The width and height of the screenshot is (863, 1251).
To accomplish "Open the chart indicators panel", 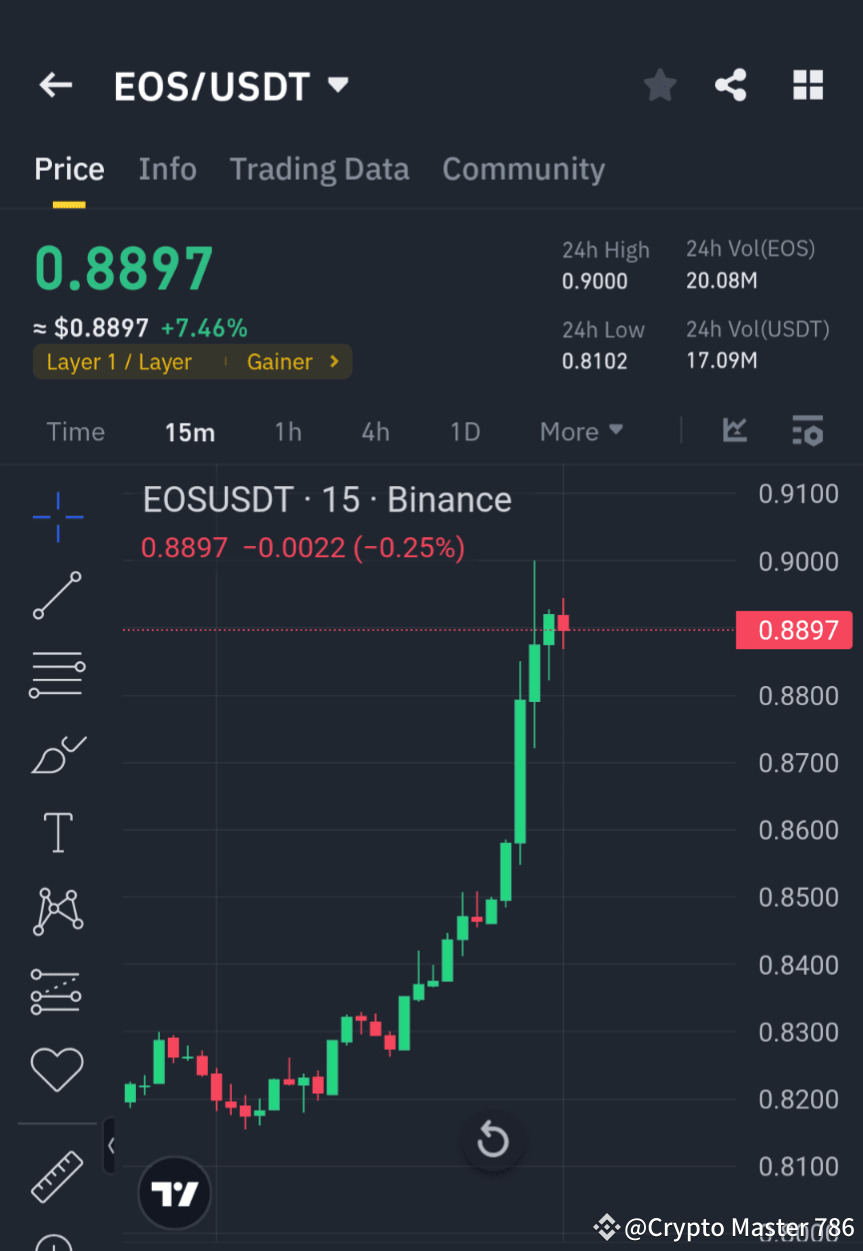I will coord(807,431).
